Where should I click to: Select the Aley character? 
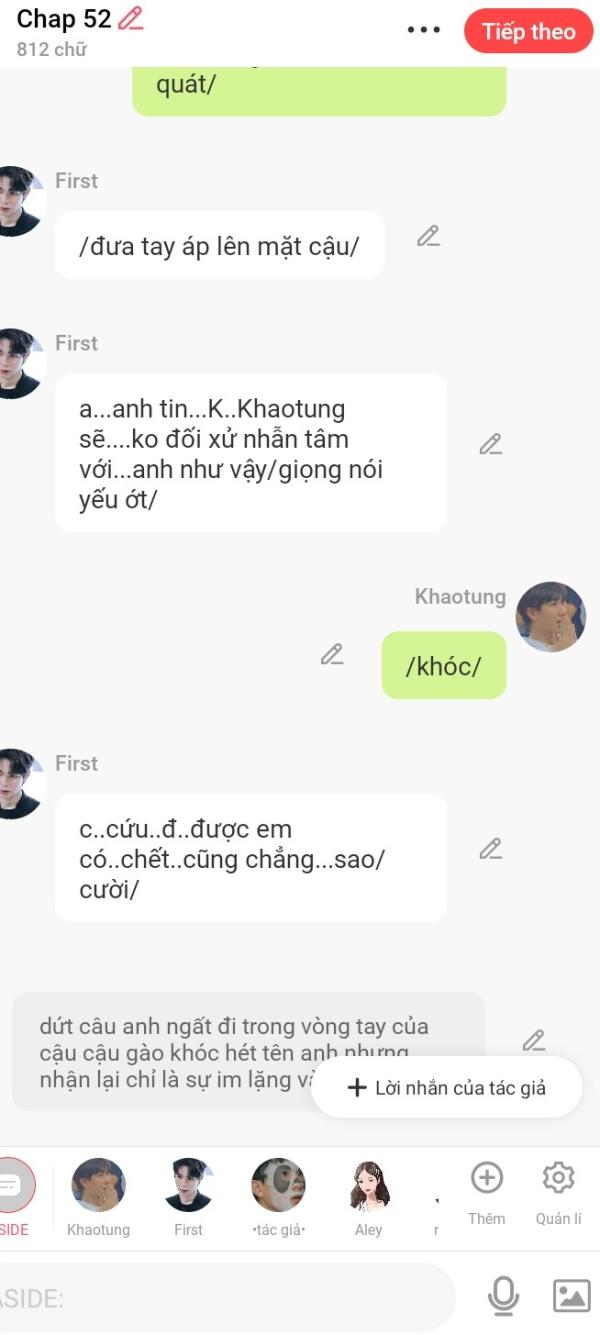pos(368,1196)
